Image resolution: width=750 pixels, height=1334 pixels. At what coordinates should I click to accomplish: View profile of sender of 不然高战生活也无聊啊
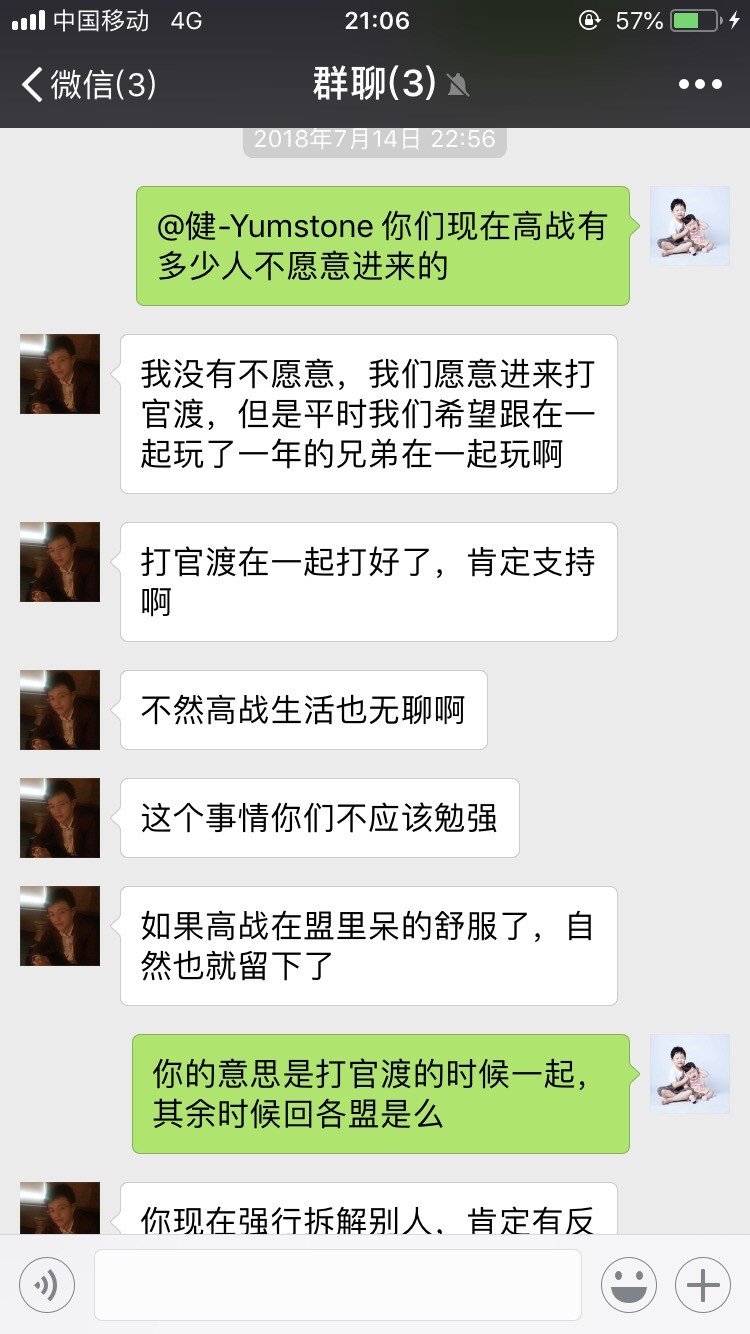60,710
